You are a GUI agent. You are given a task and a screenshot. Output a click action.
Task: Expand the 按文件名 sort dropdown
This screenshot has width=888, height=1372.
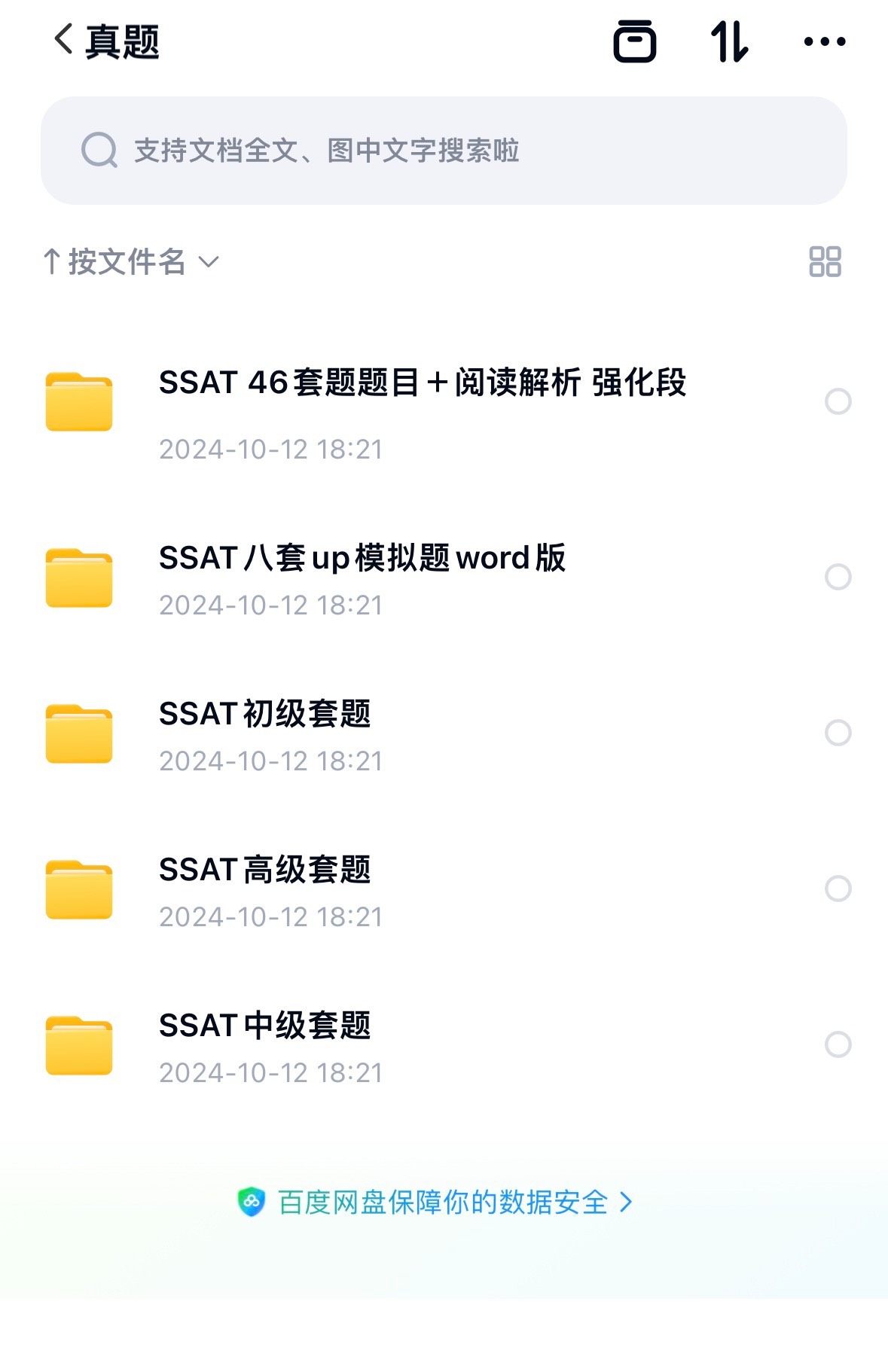tap(131, 262)
